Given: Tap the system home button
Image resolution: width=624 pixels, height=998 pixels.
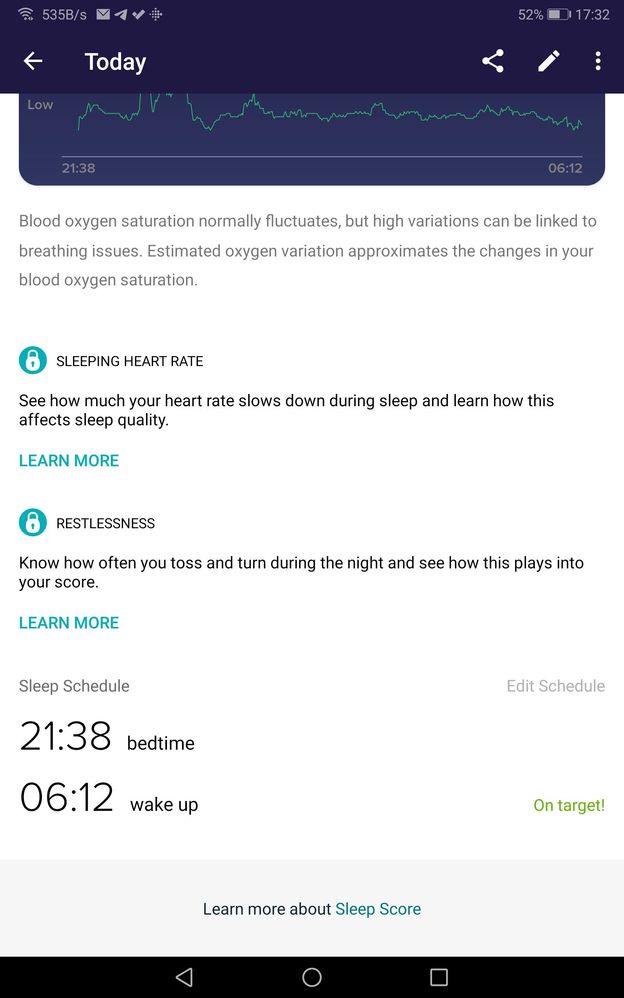Looking at the screenshot, I should click(312, 977).
